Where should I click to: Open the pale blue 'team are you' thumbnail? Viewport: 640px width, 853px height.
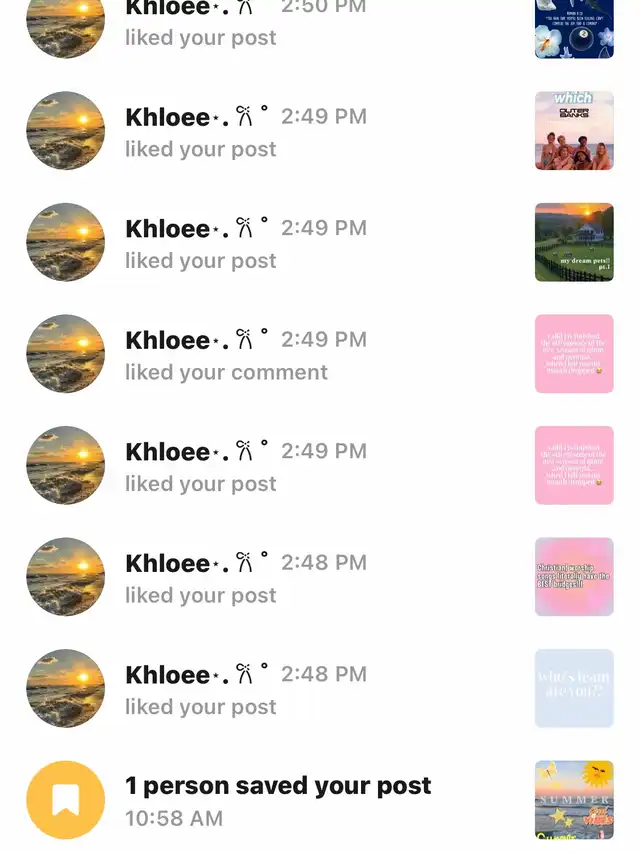click(574, 689)
